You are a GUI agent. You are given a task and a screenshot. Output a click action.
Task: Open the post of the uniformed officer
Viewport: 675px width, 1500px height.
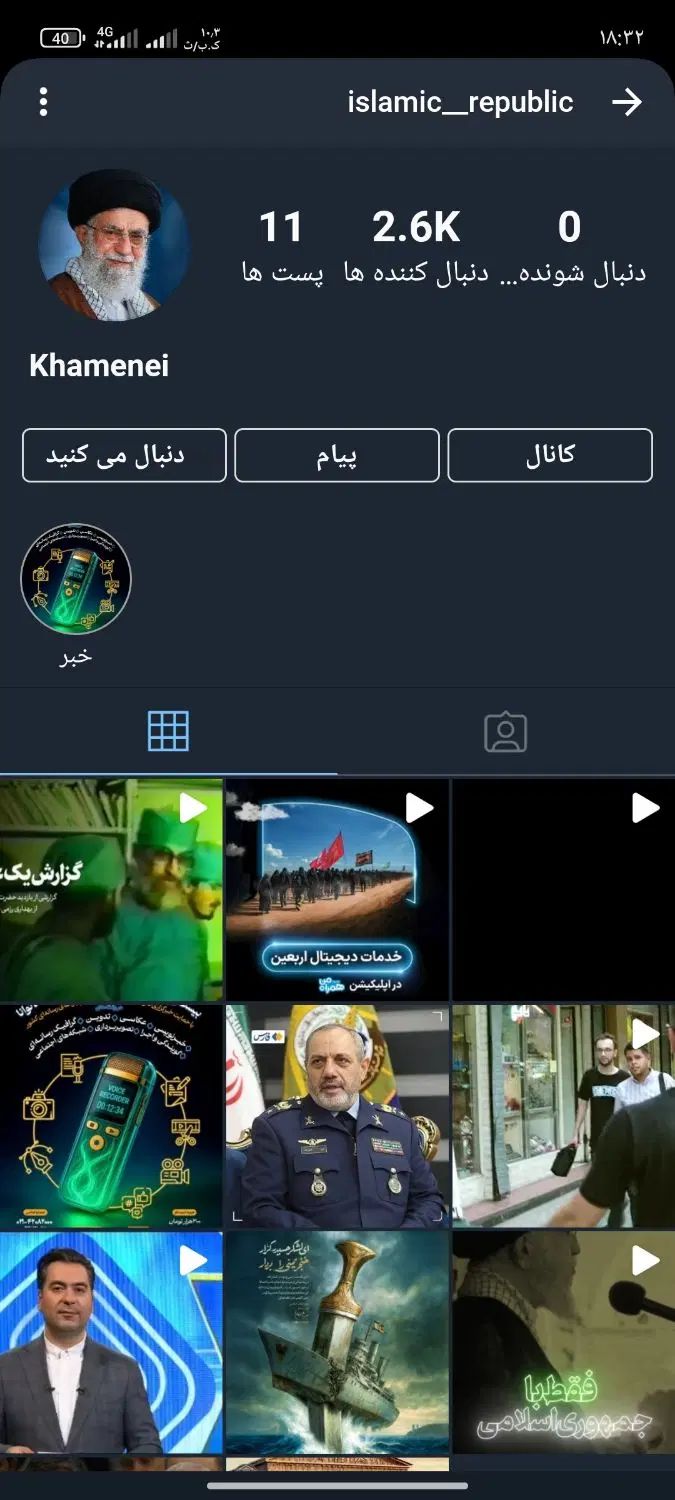337,1116
